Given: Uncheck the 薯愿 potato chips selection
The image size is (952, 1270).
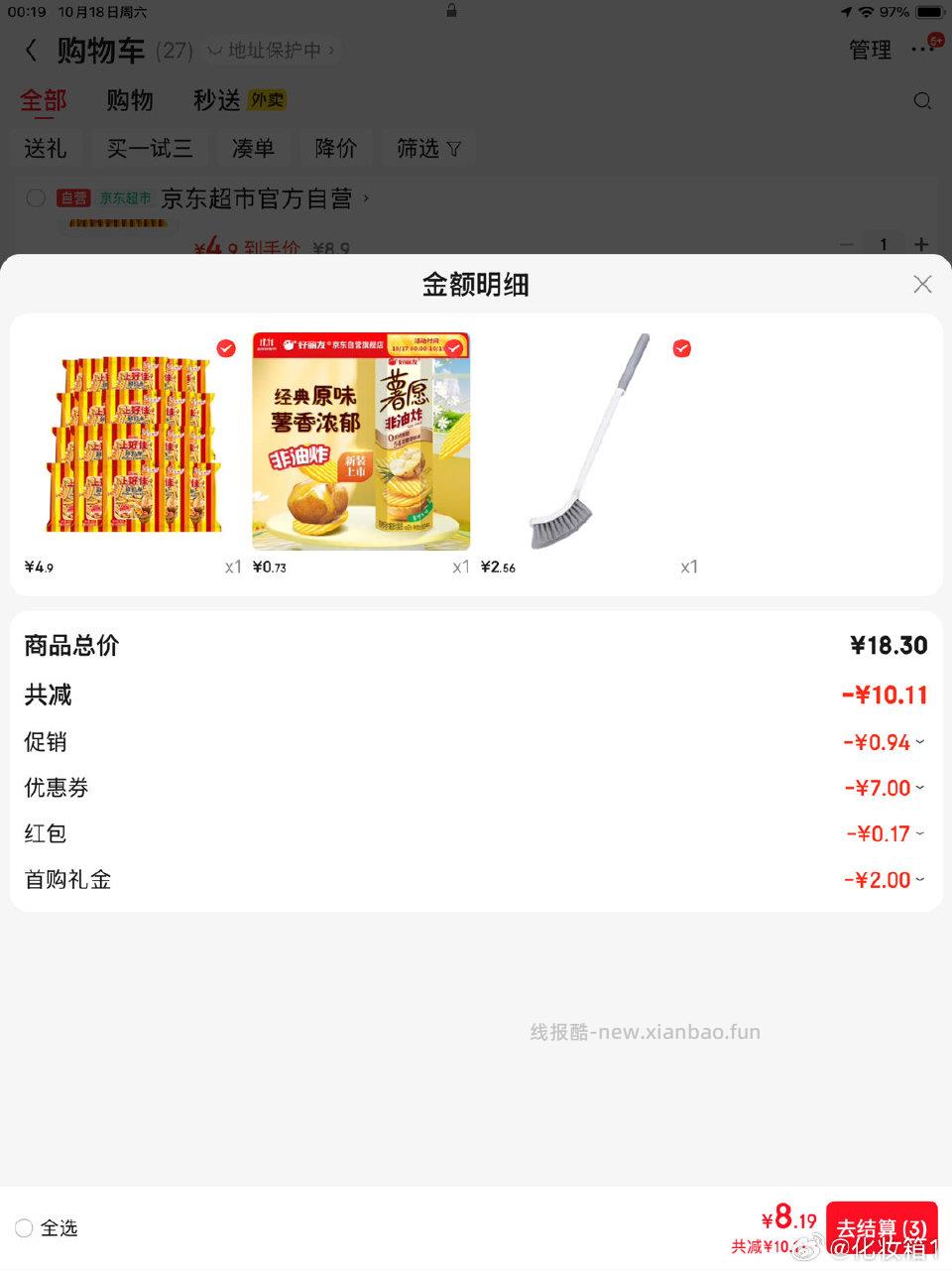Looking at the screenshot, I should (x=453, y=348).
